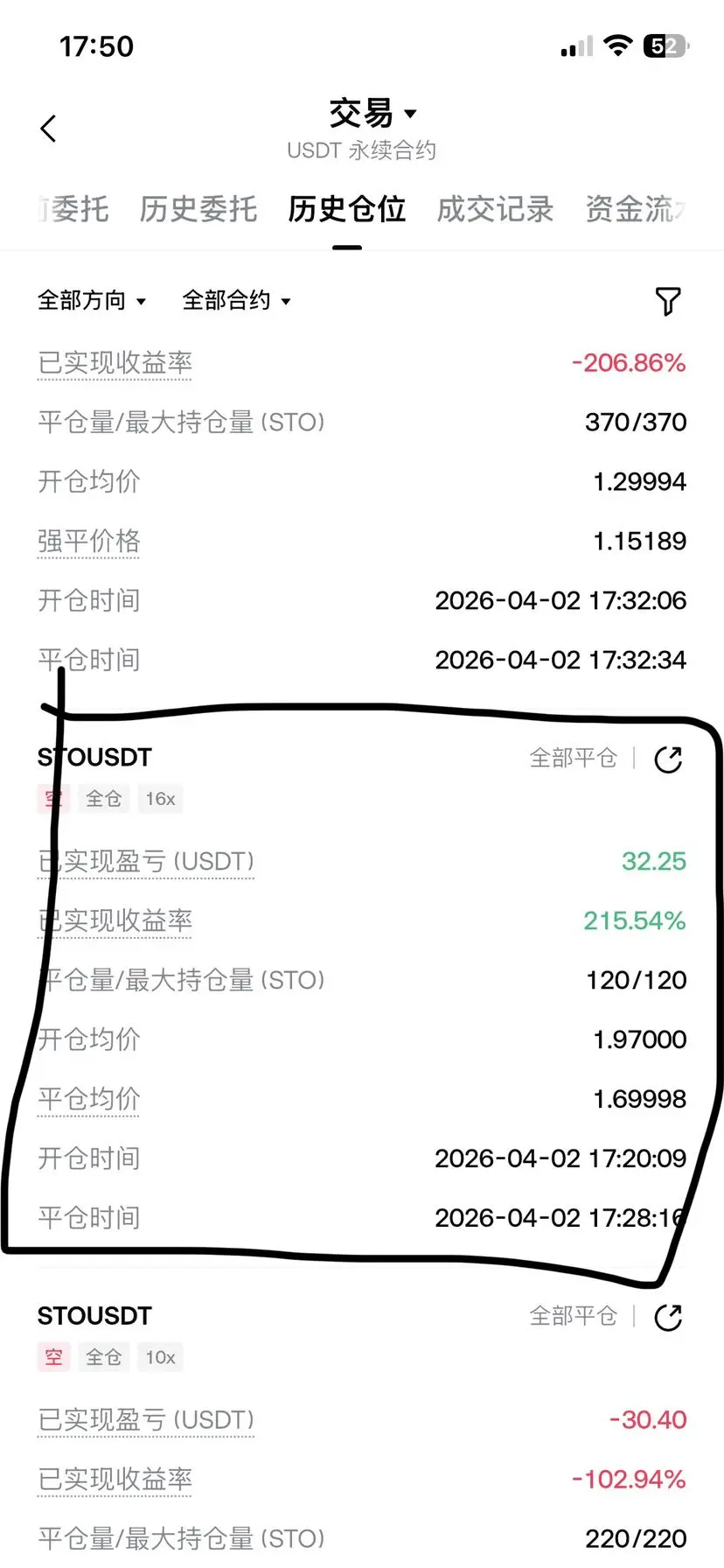
Task: Expand the 全部合约 contract filter
Action: (236, 301)
